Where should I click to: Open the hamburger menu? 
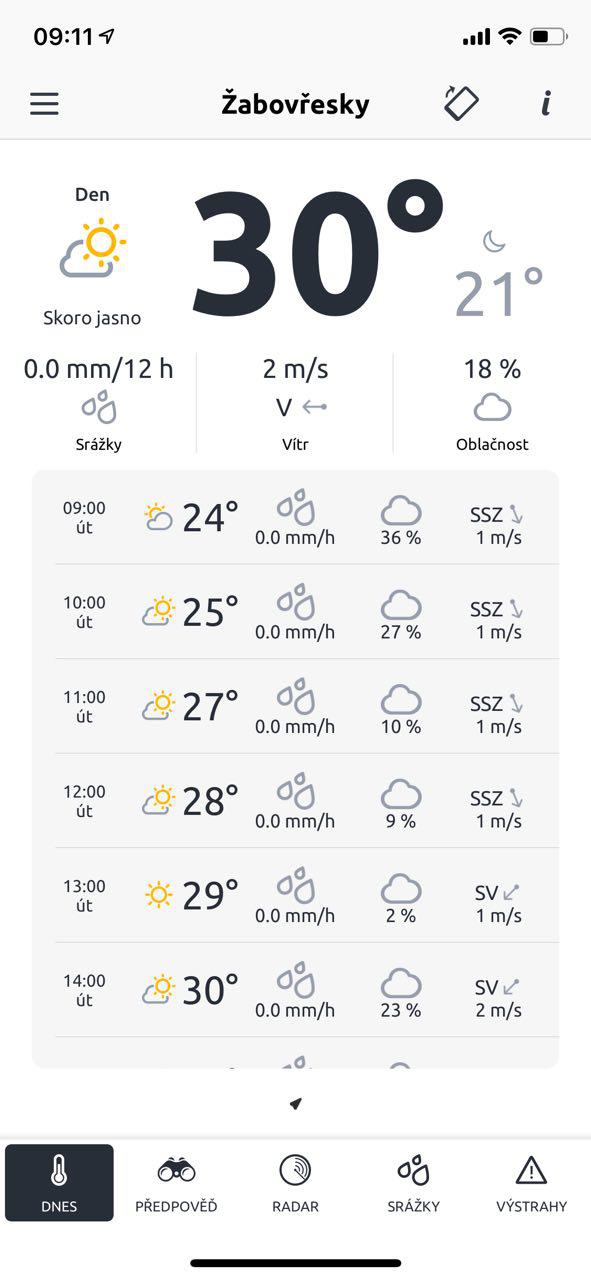point(44,104)
